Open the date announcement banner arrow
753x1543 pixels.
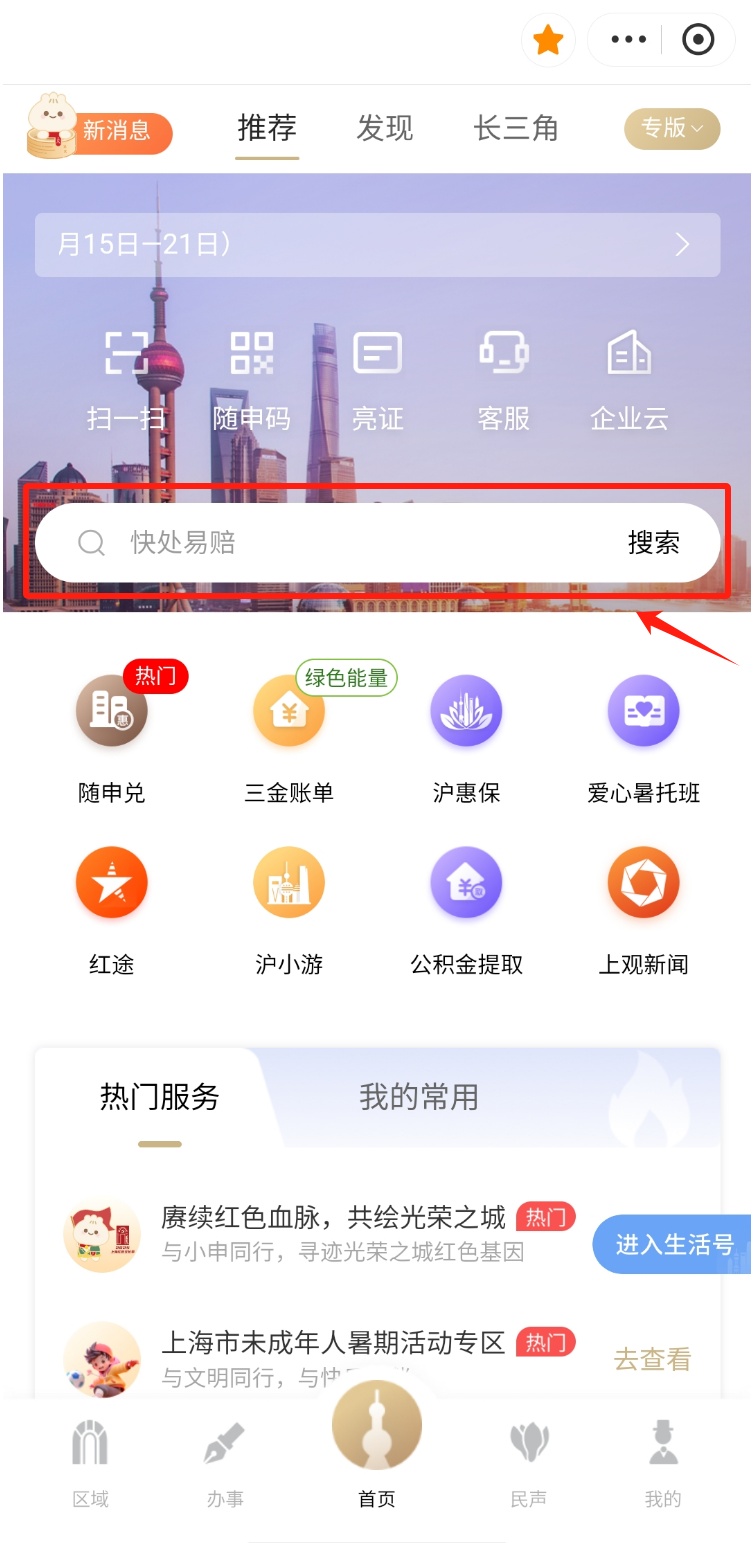(682, 245)
